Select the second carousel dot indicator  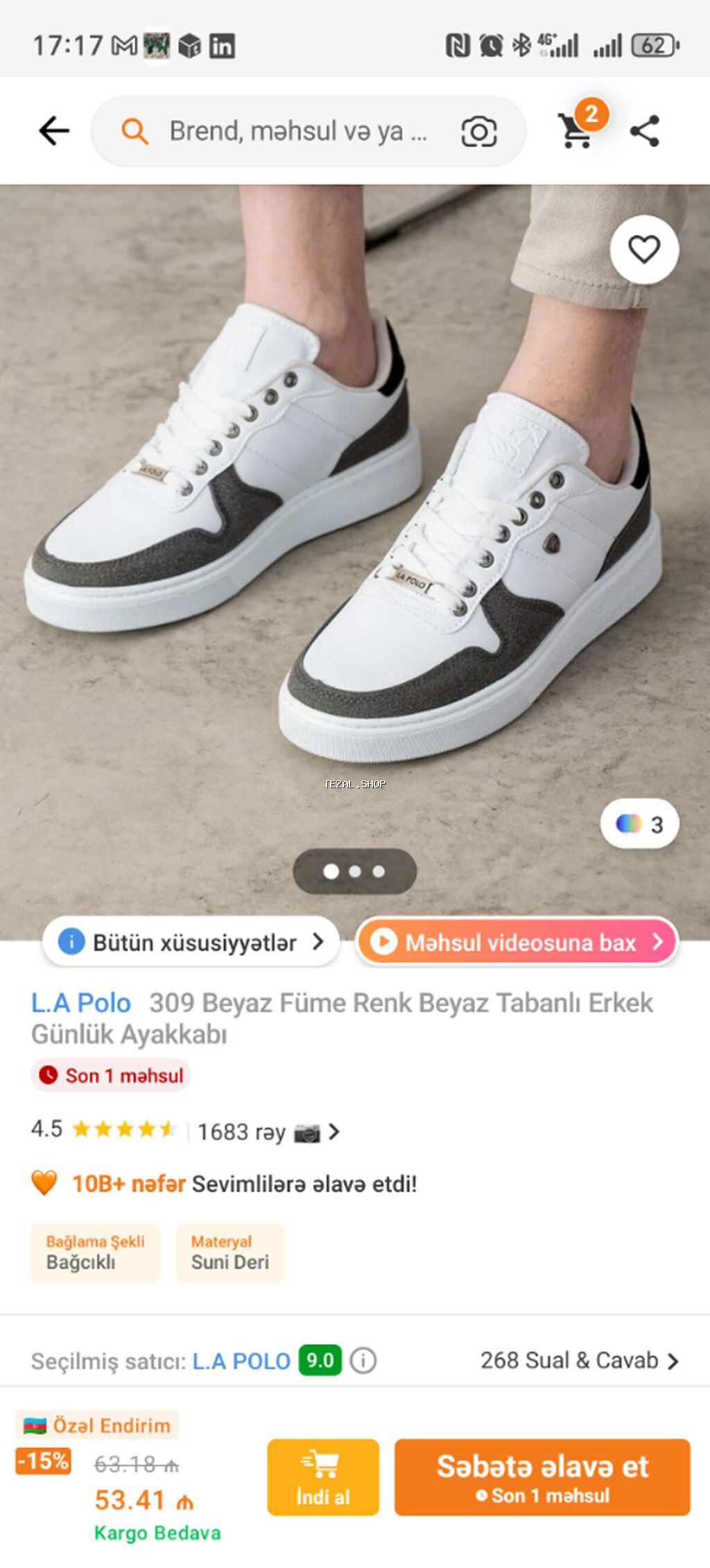tap(354, 873)
